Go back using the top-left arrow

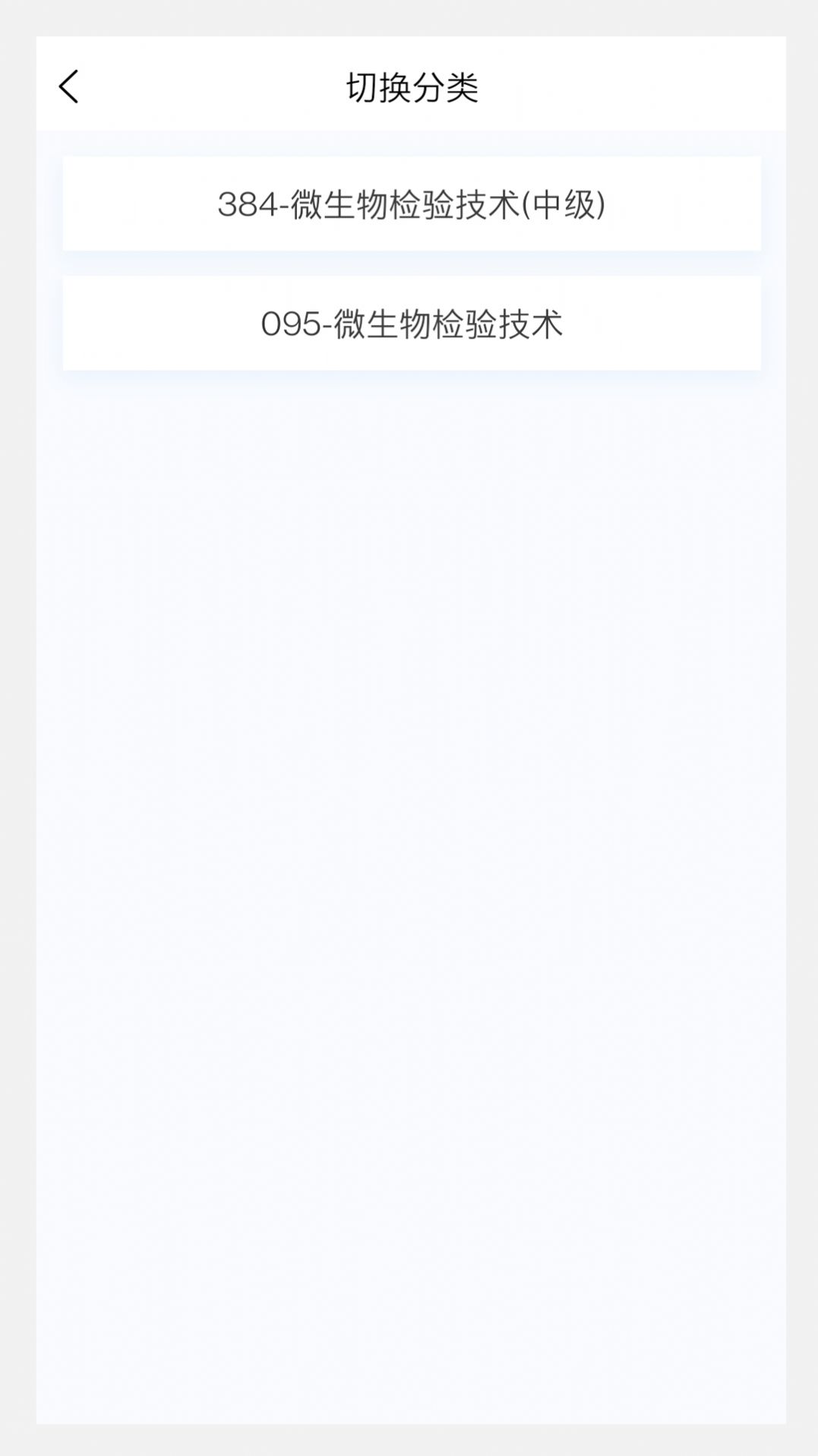pos(68,87)
